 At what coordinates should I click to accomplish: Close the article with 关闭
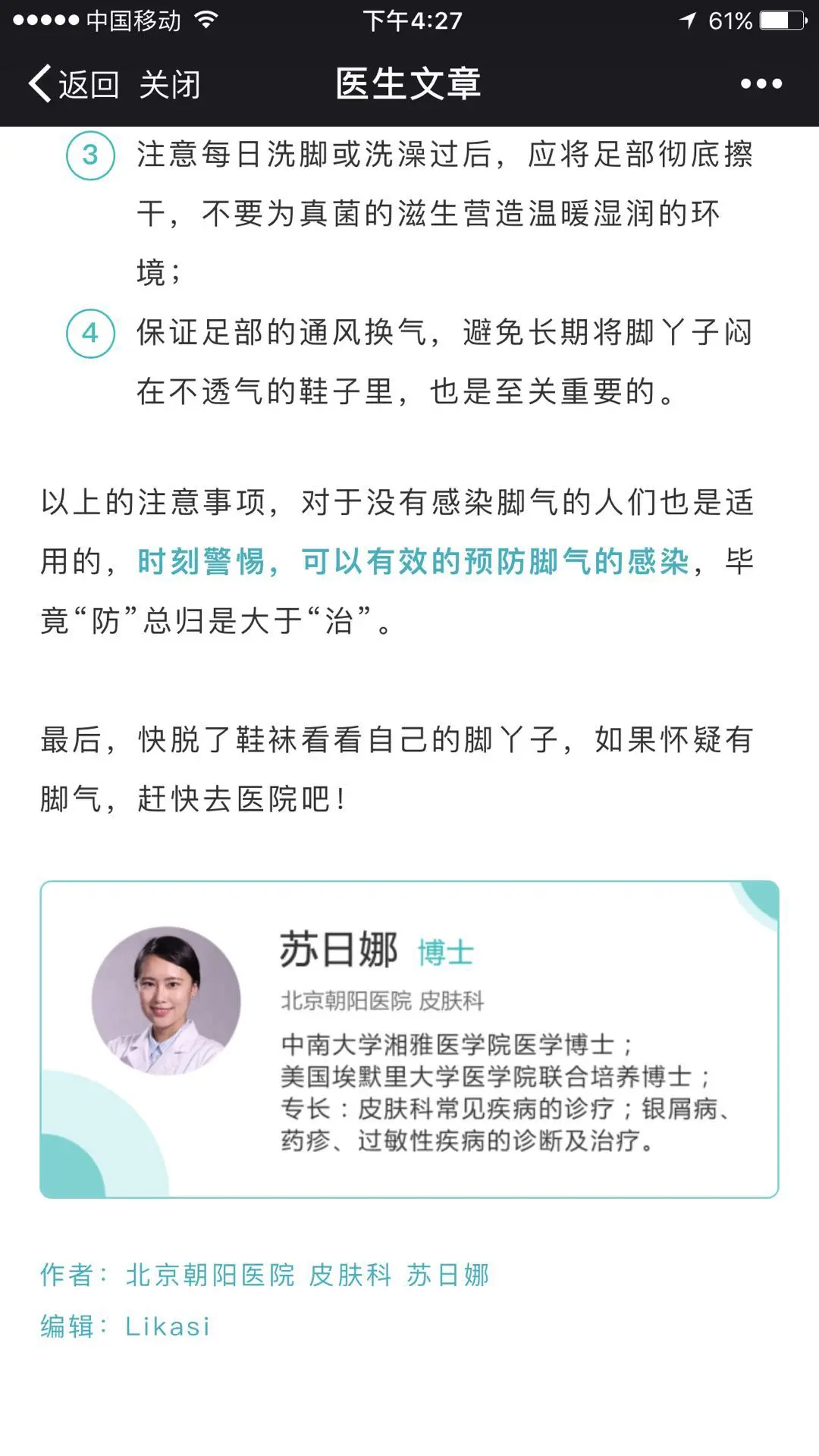point(170,84)
